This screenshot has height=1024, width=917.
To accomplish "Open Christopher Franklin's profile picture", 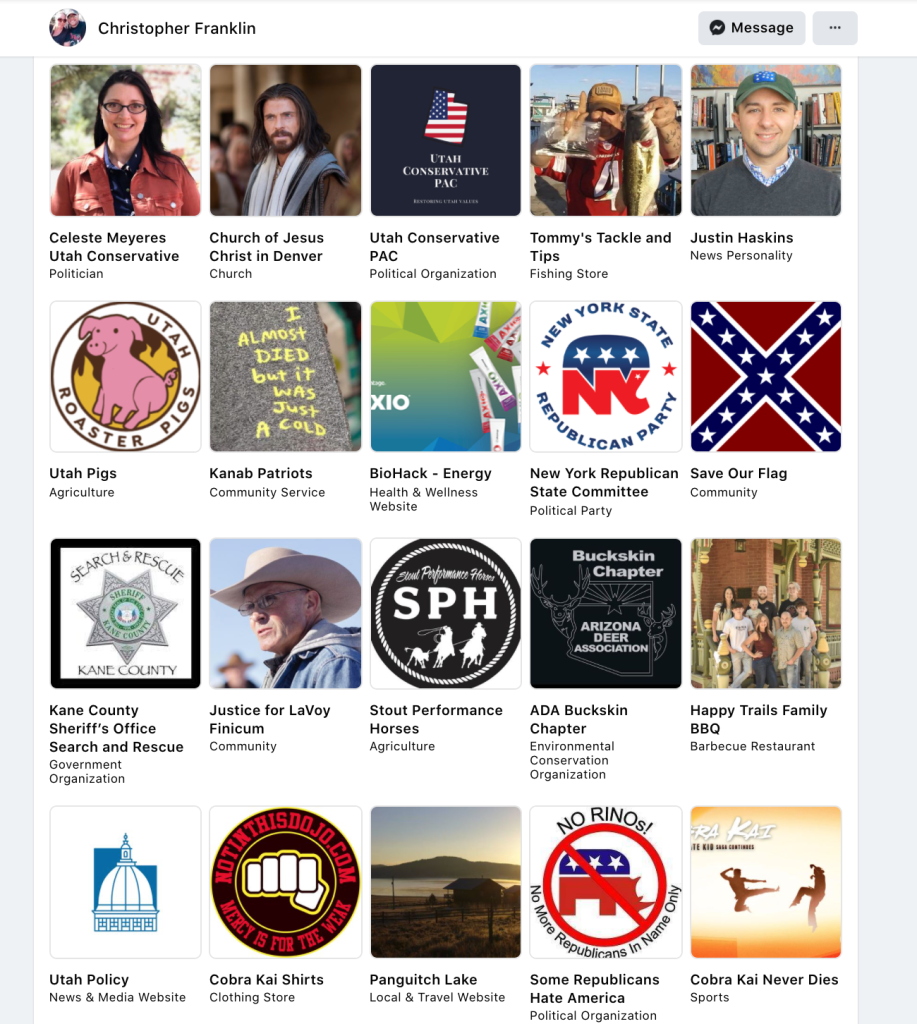I will tap(68, 28).
